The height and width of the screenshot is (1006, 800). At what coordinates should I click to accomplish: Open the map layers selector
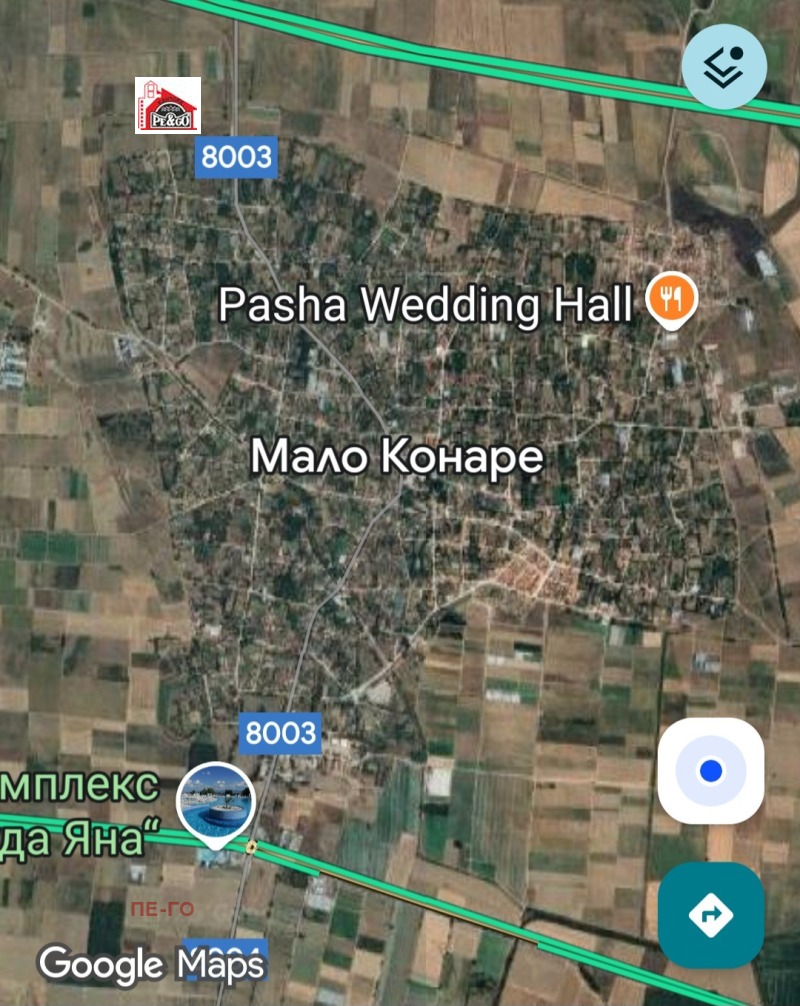[x=724, y=66]
